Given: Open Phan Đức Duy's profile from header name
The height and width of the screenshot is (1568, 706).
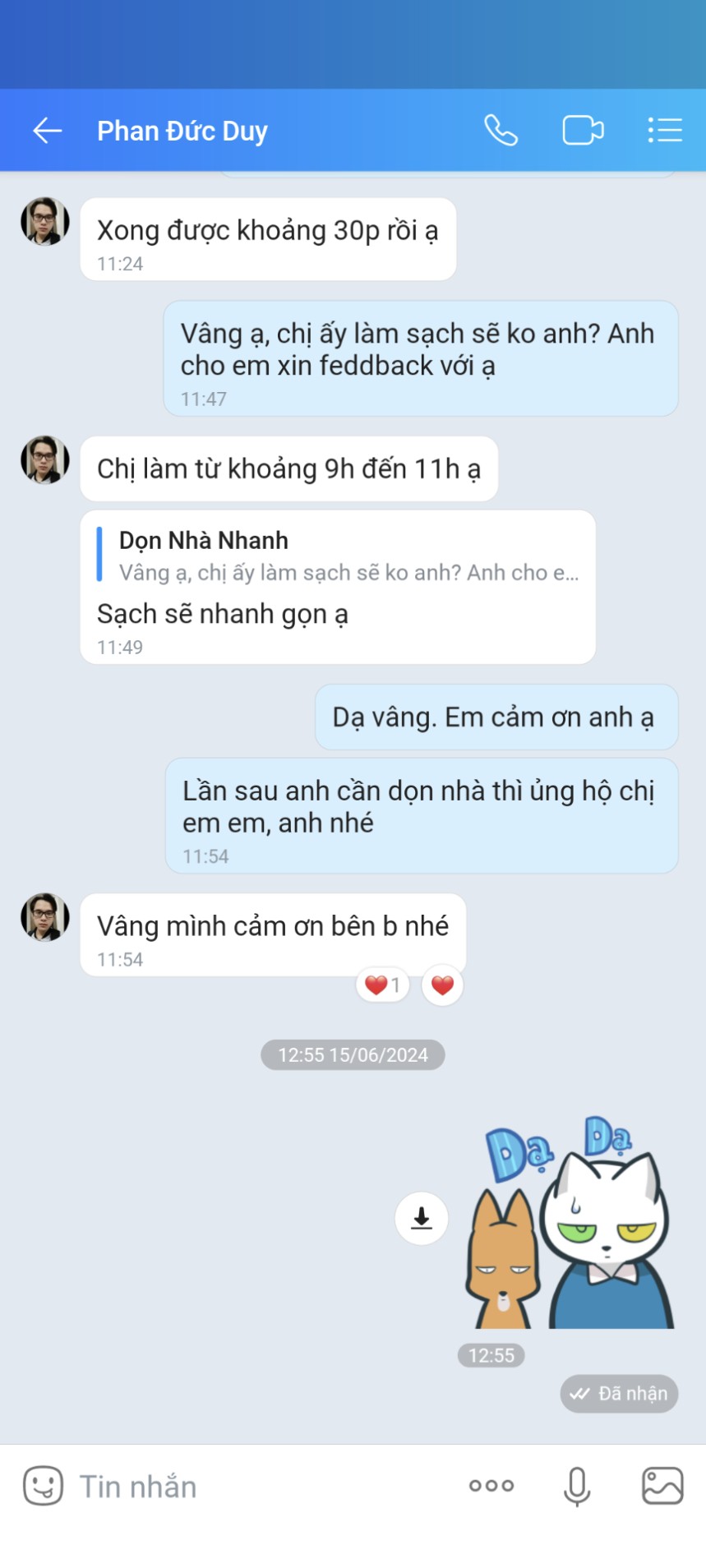Looking at the screenshot, I should [182, 131].
